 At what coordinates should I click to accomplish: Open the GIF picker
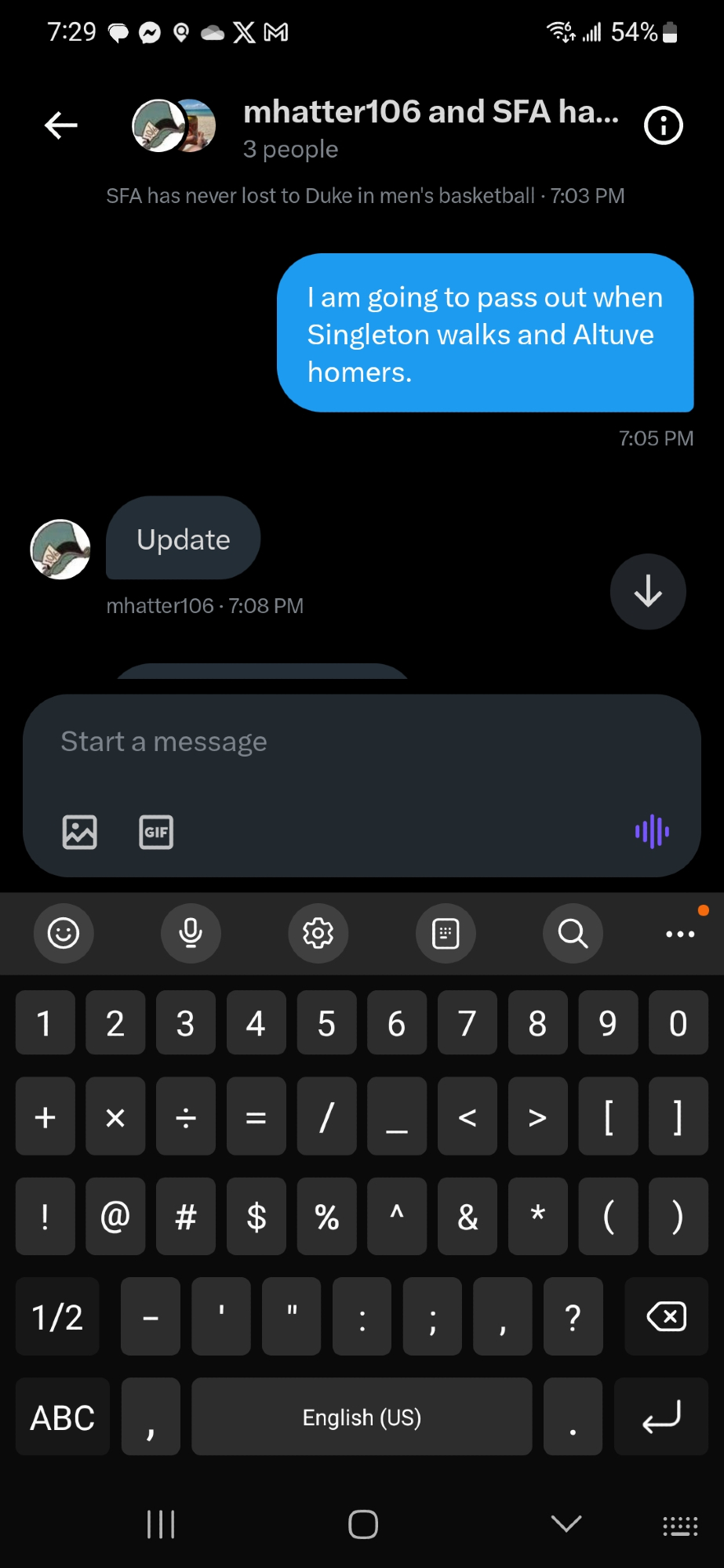156,832
